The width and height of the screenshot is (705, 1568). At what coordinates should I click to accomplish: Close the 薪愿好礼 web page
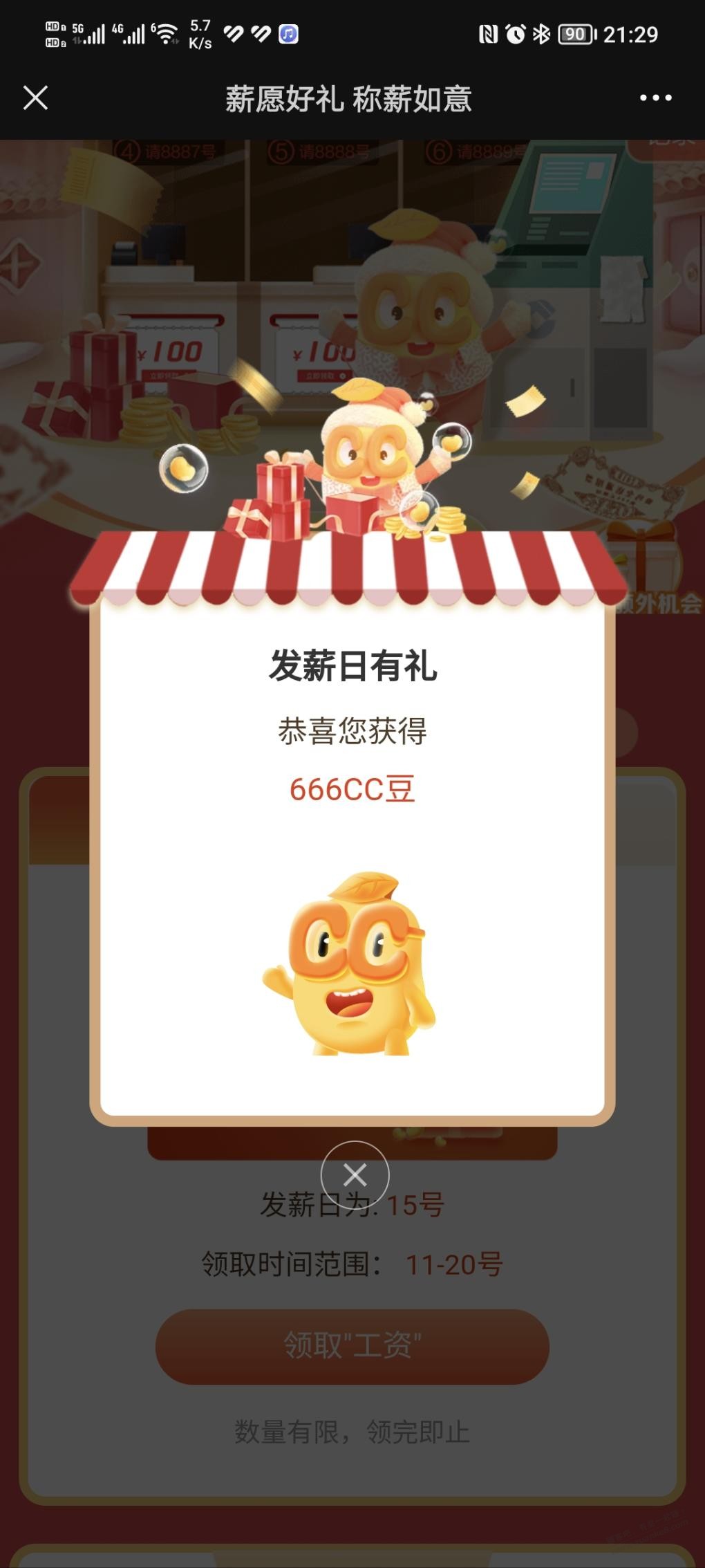tap(35, 98)
